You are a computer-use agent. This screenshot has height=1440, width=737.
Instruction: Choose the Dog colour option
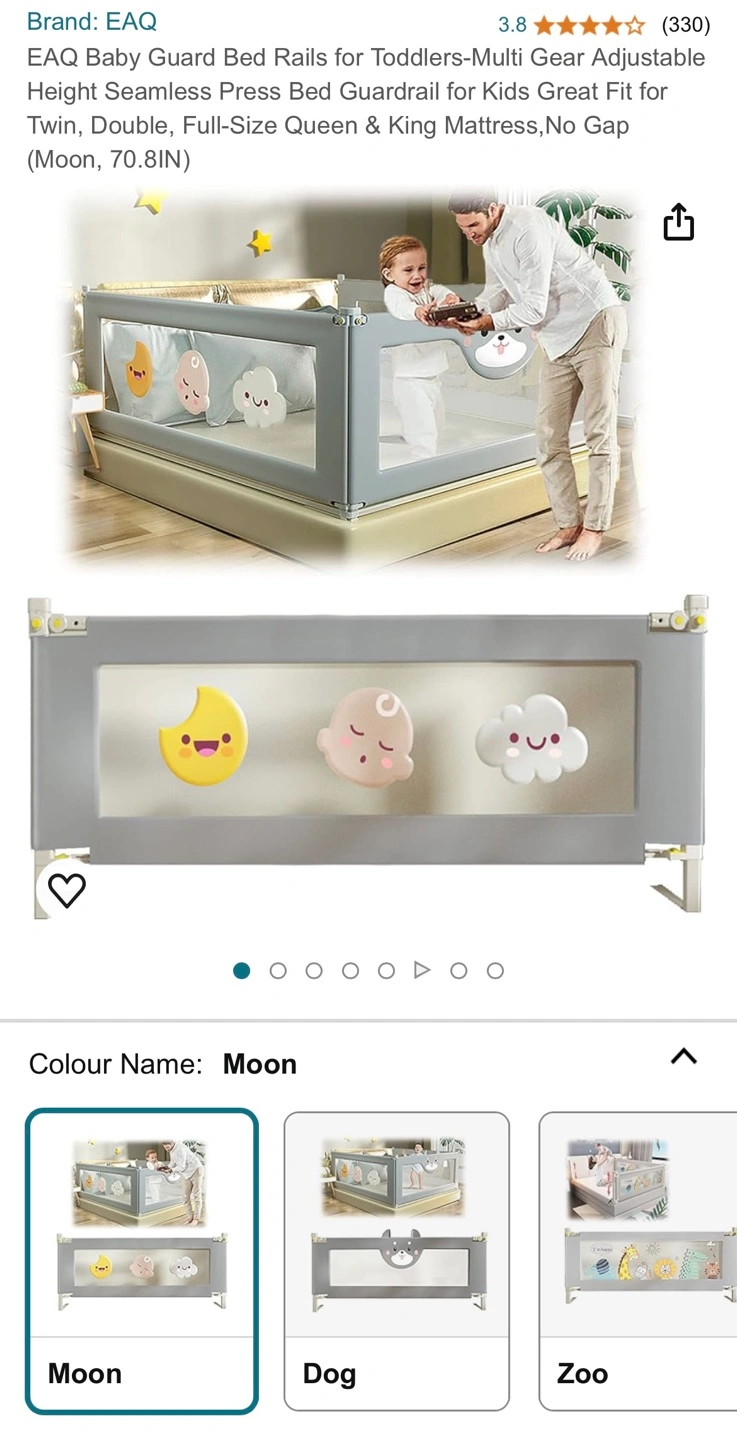pos(397,1262)
